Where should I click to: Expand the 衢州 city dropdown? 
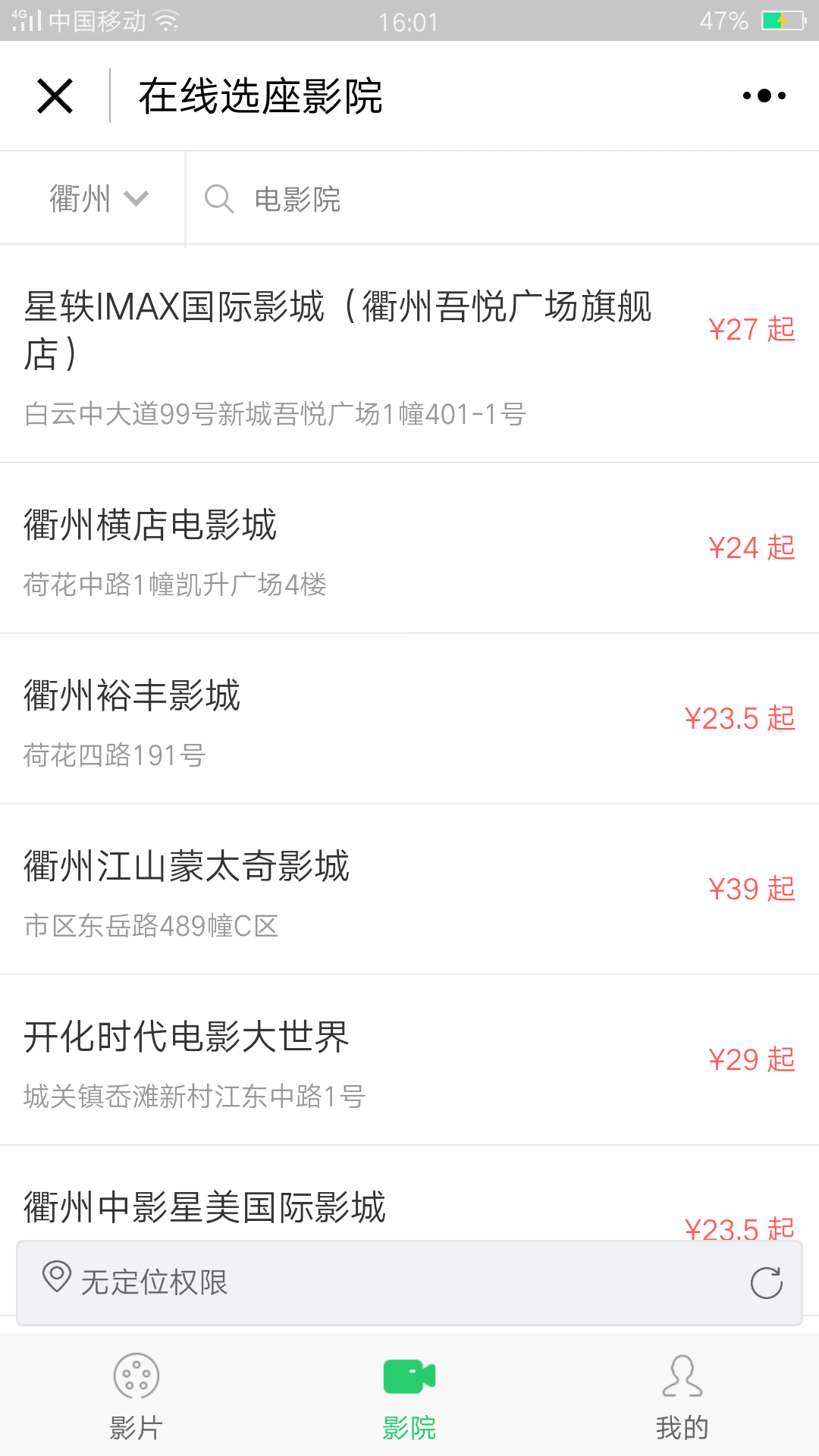point(99,199)
